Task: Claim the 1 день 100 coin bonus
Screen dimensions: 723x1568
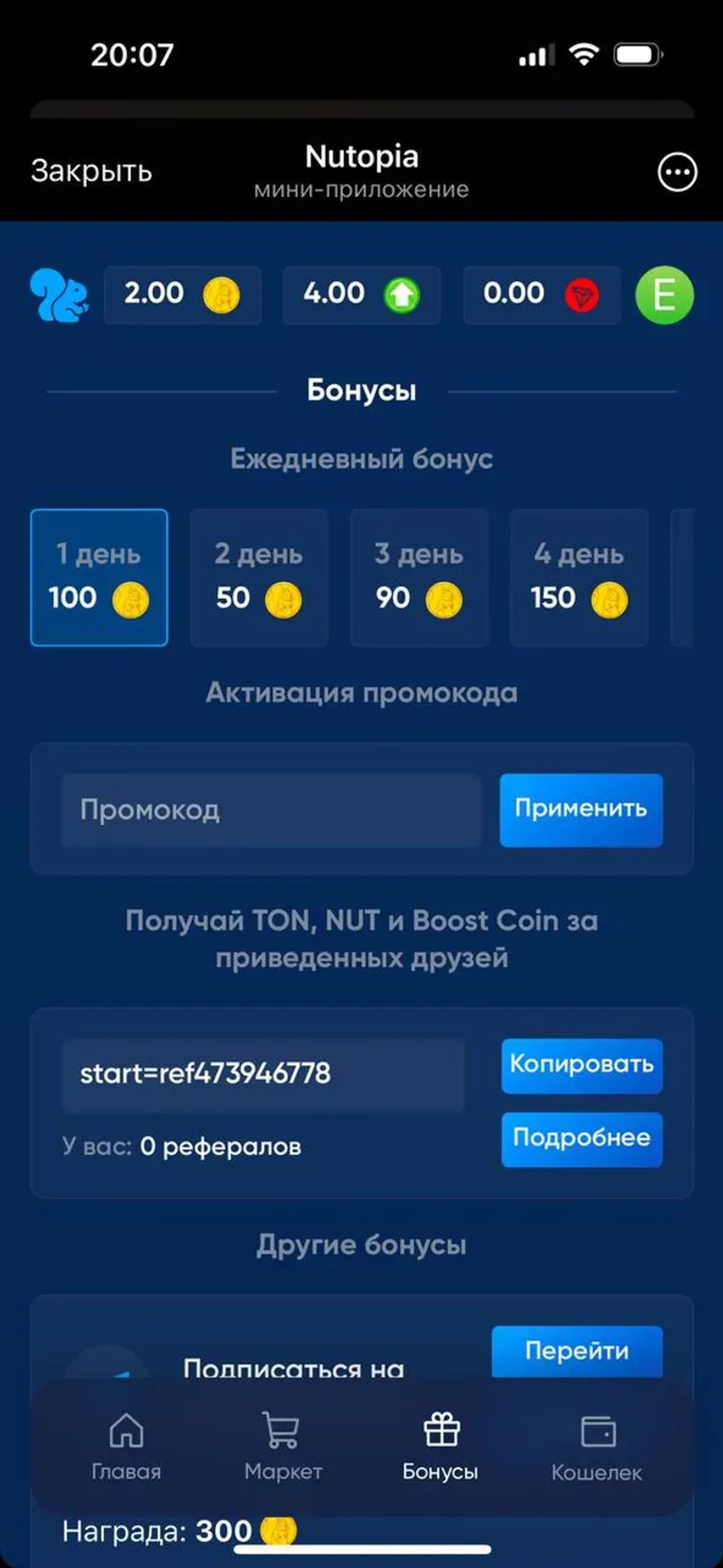Action: pyautogui.click(x=99, y=577)
